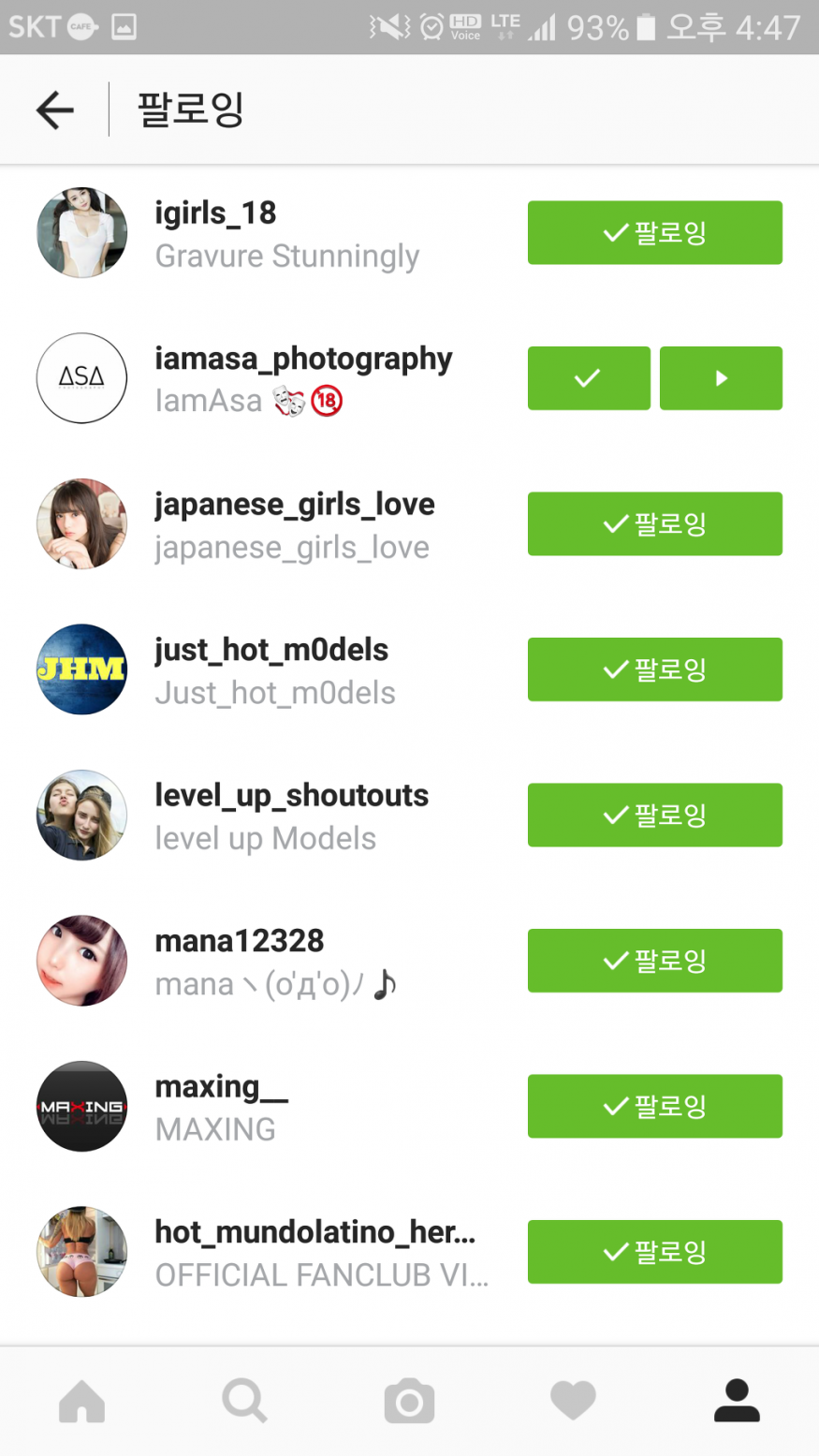Open the igirls_18 profile row
Viewport: 819px width, 1456px height.
(215, 213)
